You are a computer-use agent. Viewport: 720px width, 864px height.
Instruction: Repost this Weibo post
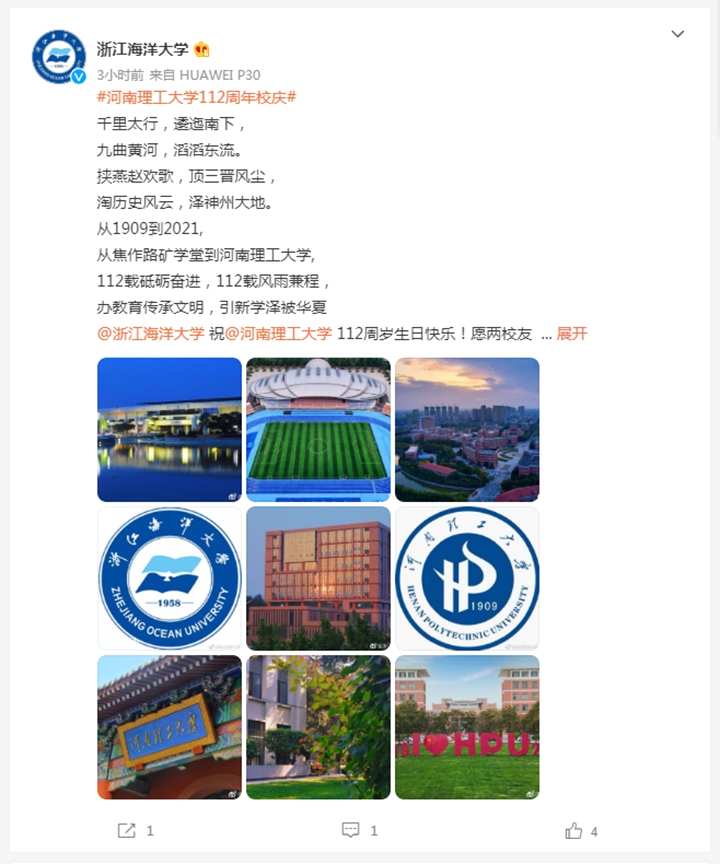[135, 830]
